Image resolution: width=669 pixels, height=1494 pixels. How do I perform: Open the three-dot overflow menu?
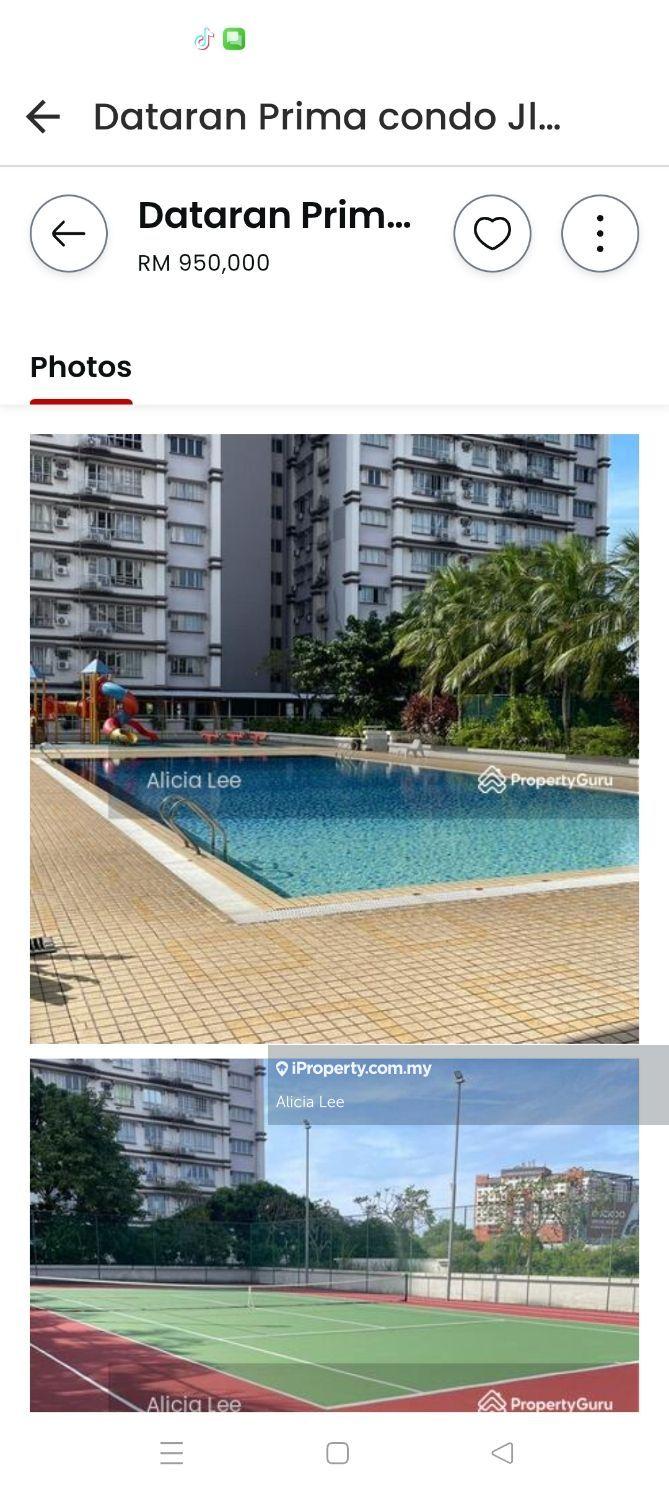[600, 234]
